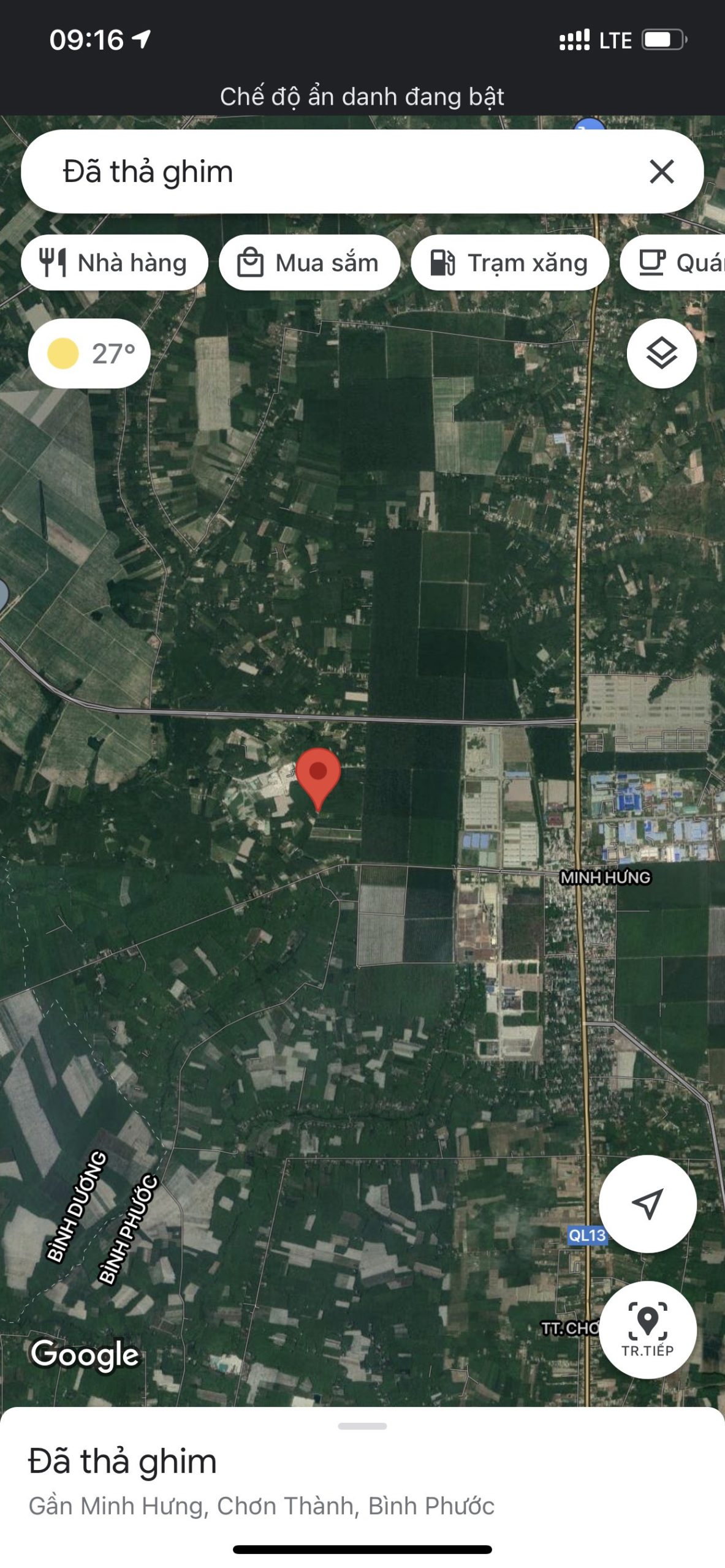
Task: Select the Nhà hàng chip
Action: (115, 263)
